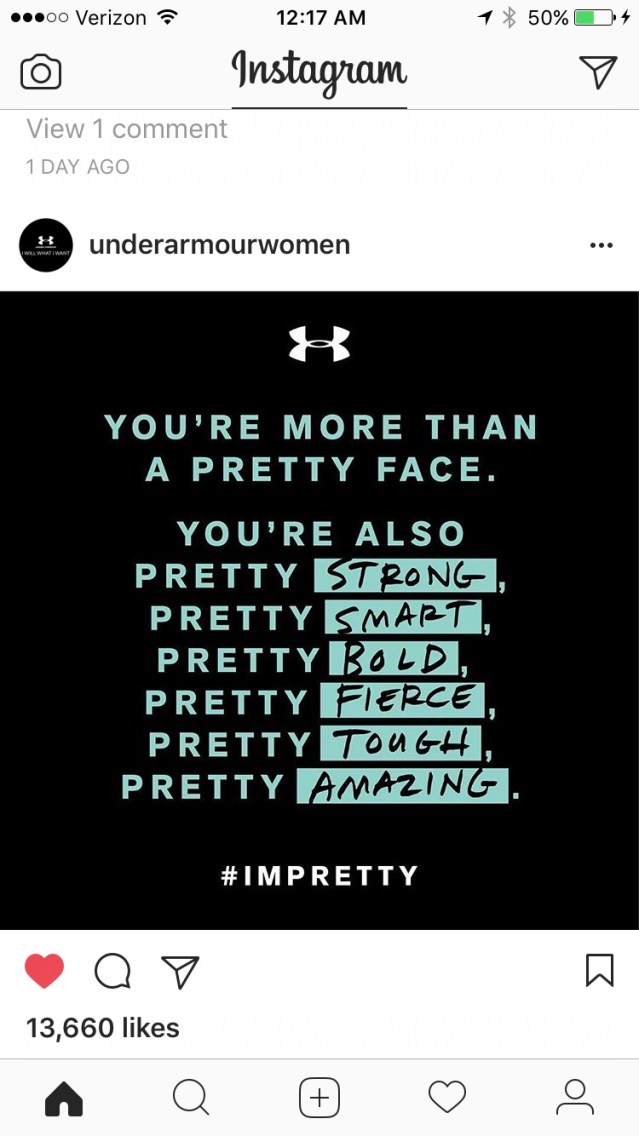The height and width of the screenshot is (1136, 639).
Task: Switch to the Activity heart tab
Action: (447, 1098)
